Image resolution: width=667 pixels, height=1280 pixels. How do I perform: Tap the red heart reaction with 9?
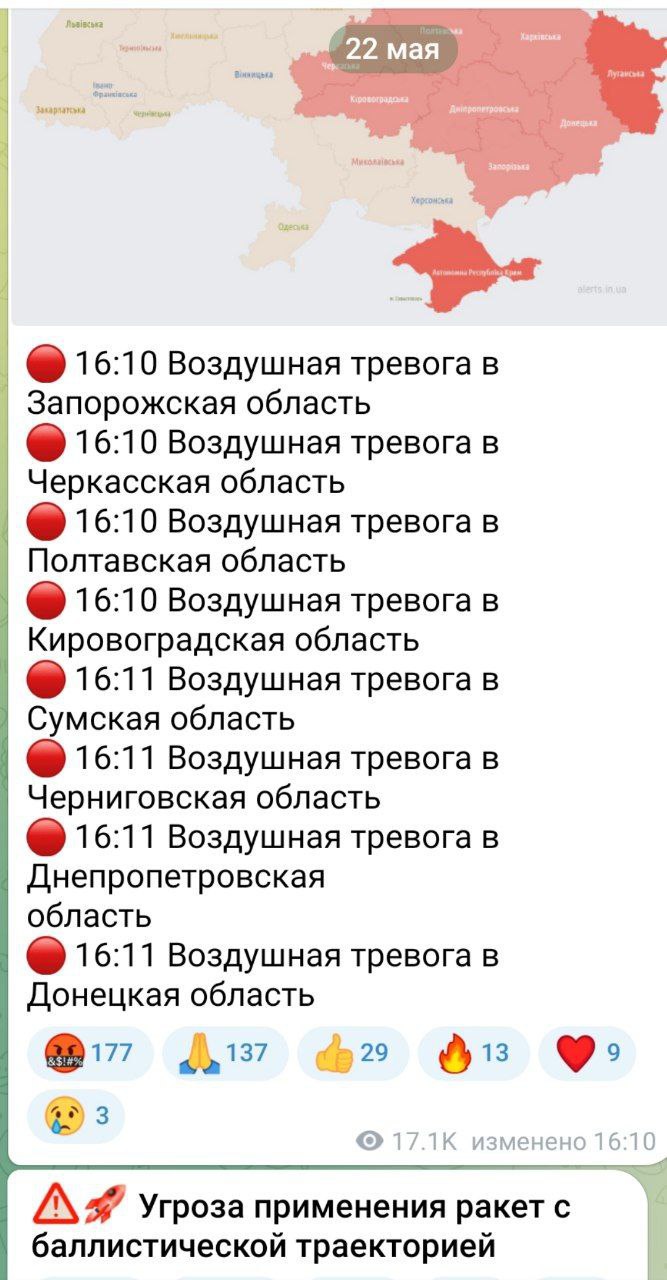(586, 1053)
